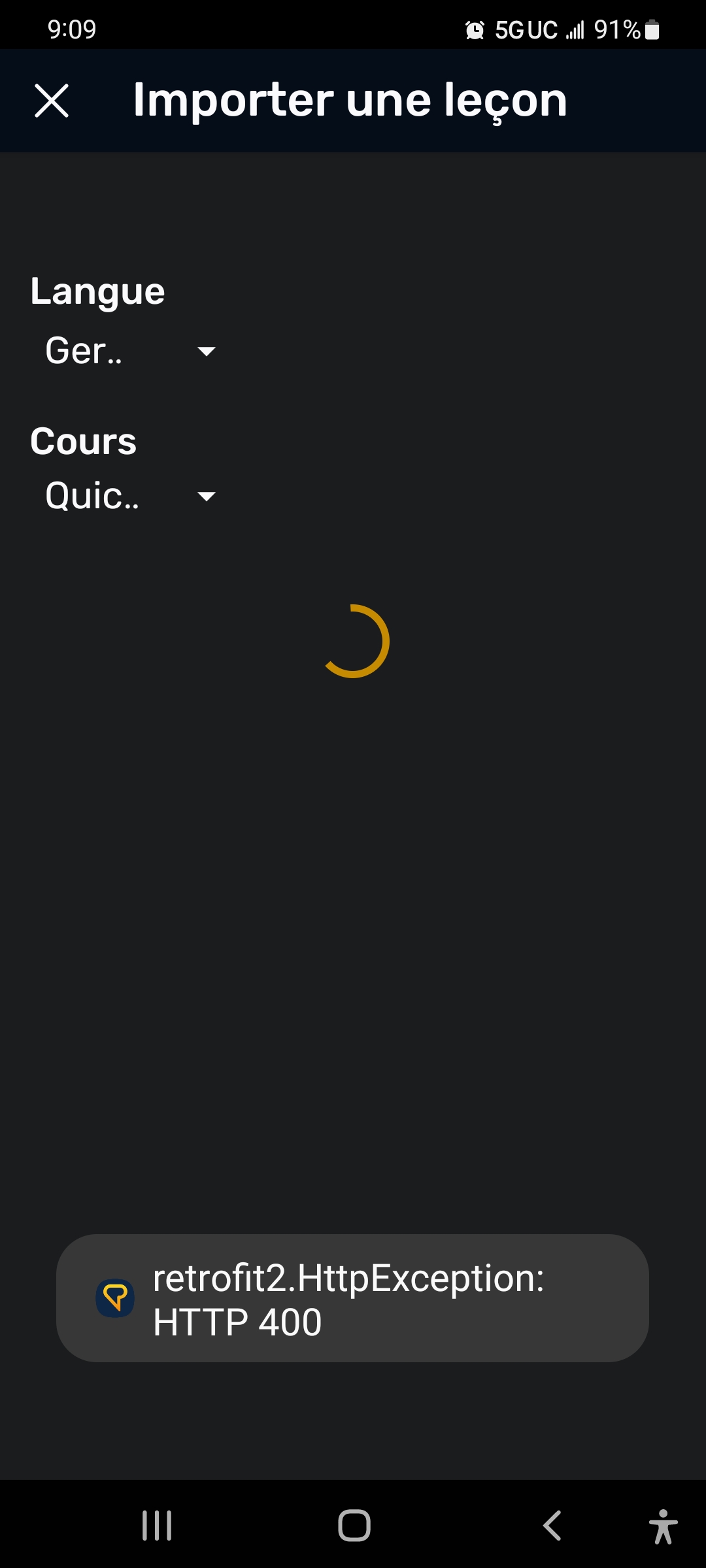Close the Importer une leçon screen

pos(52,101)
